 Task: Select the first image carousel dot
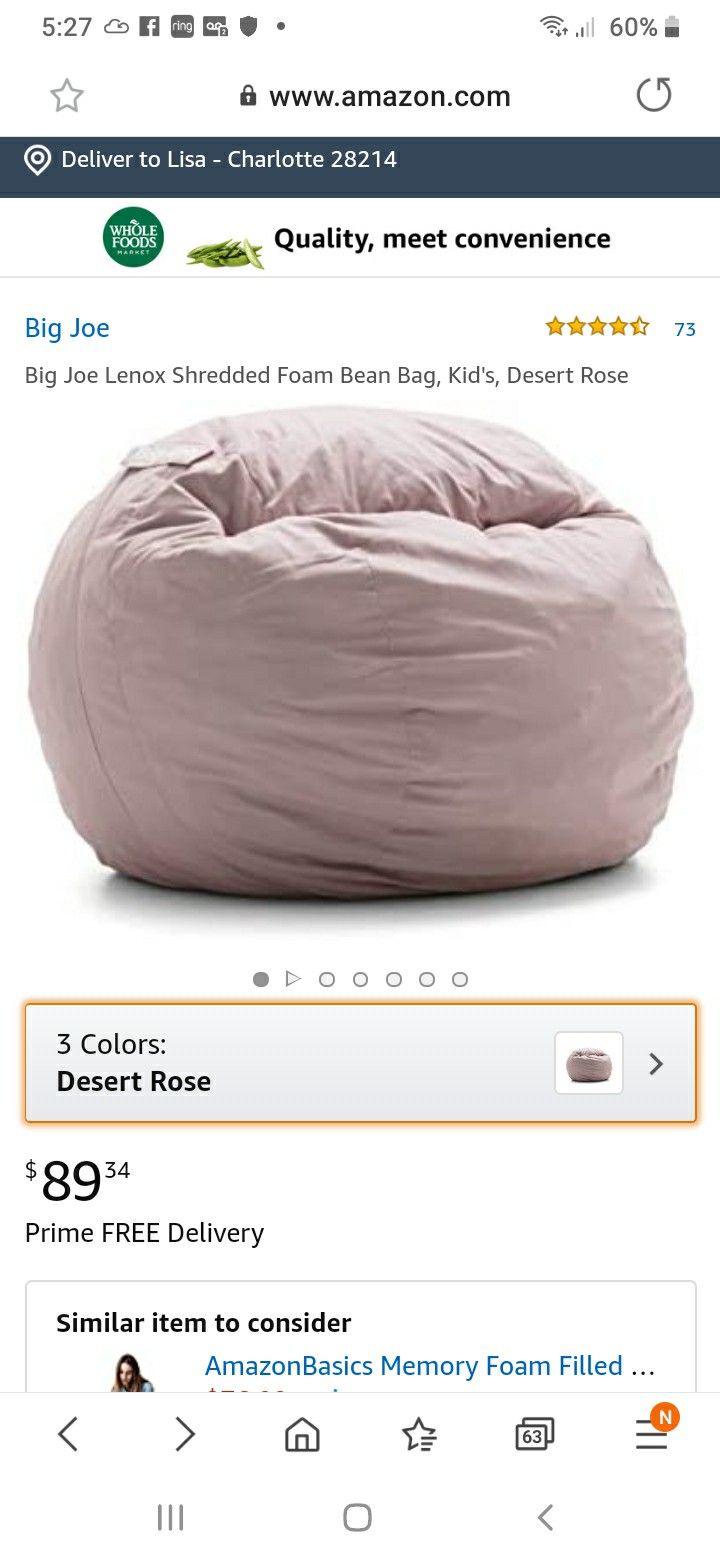[261, 980]
